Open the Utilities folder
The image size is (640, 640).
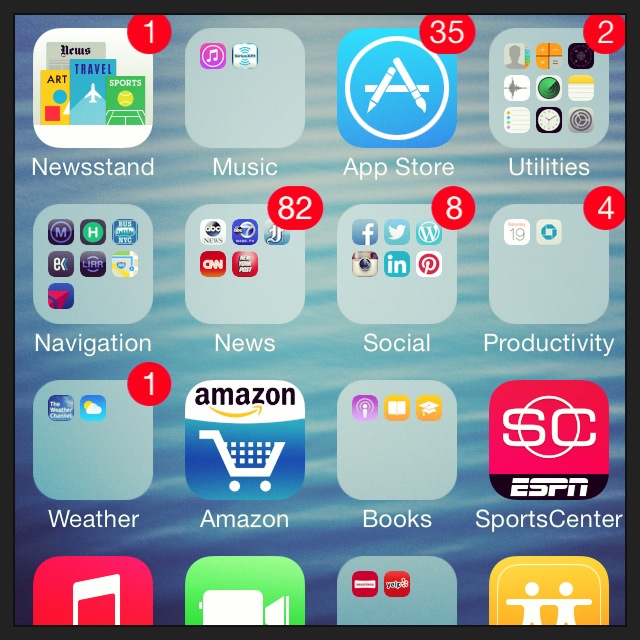pos(549,88)
